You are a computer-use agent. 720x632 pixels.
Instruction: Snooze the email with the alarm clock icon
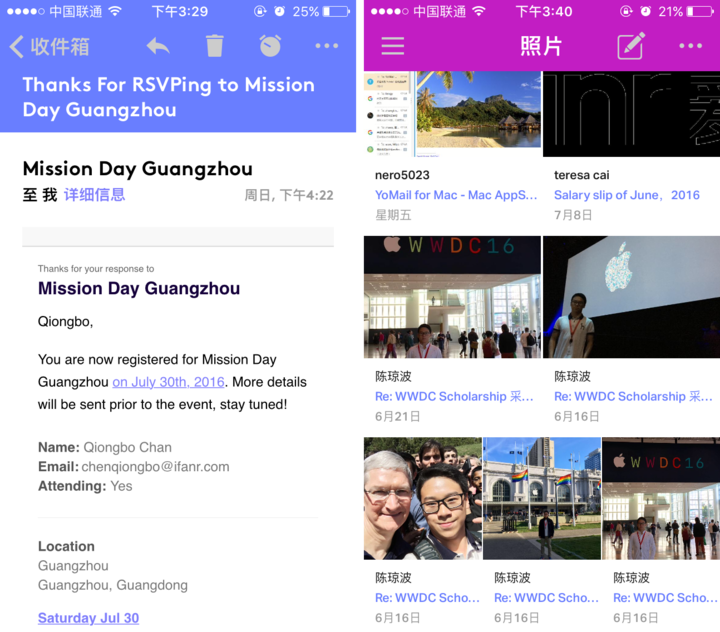pyautogui.click(x=270, y=46)
